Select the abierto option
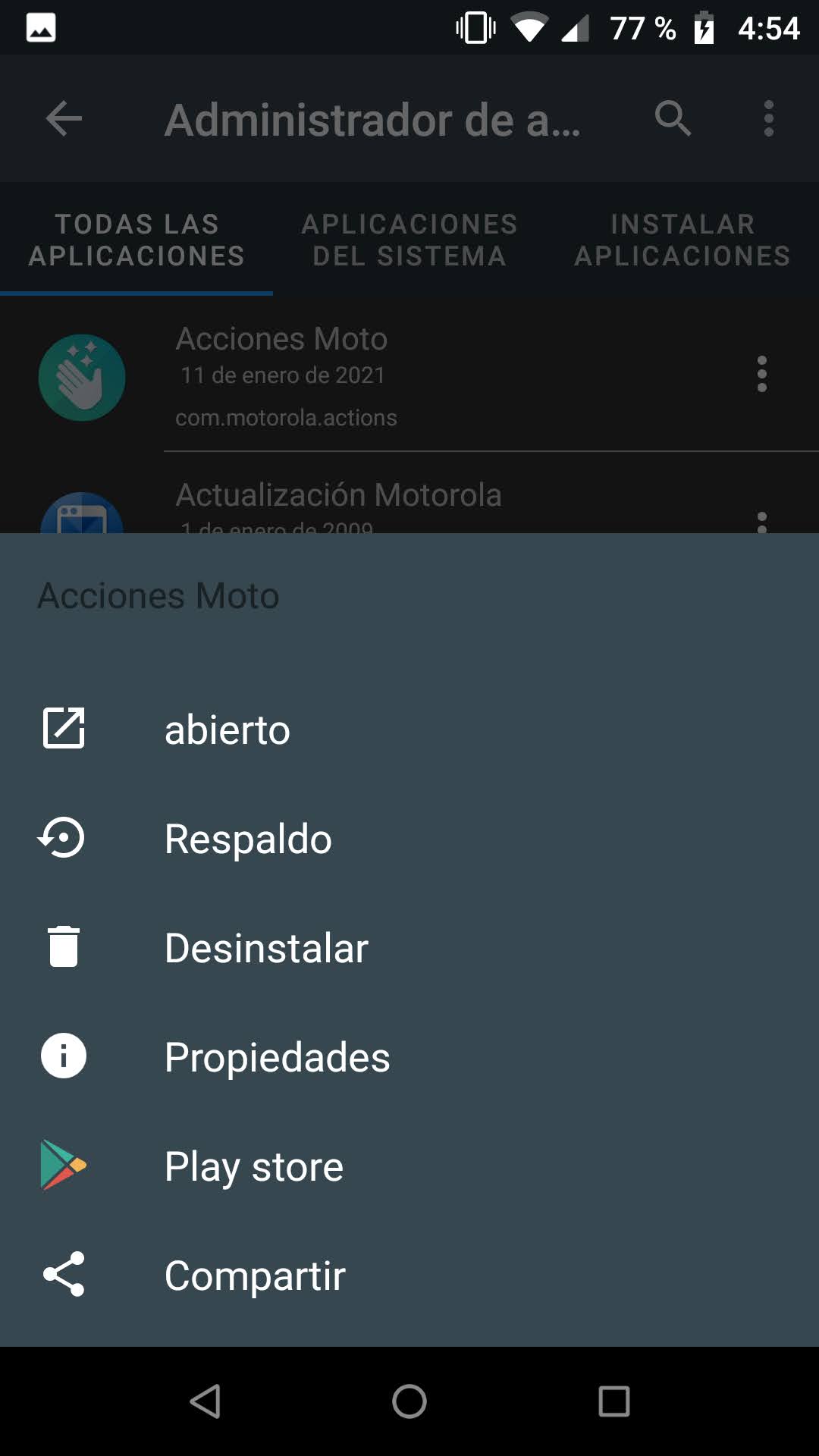Image resolution: width=819 pixels, height=1456 pixels. tap(409, 730)
